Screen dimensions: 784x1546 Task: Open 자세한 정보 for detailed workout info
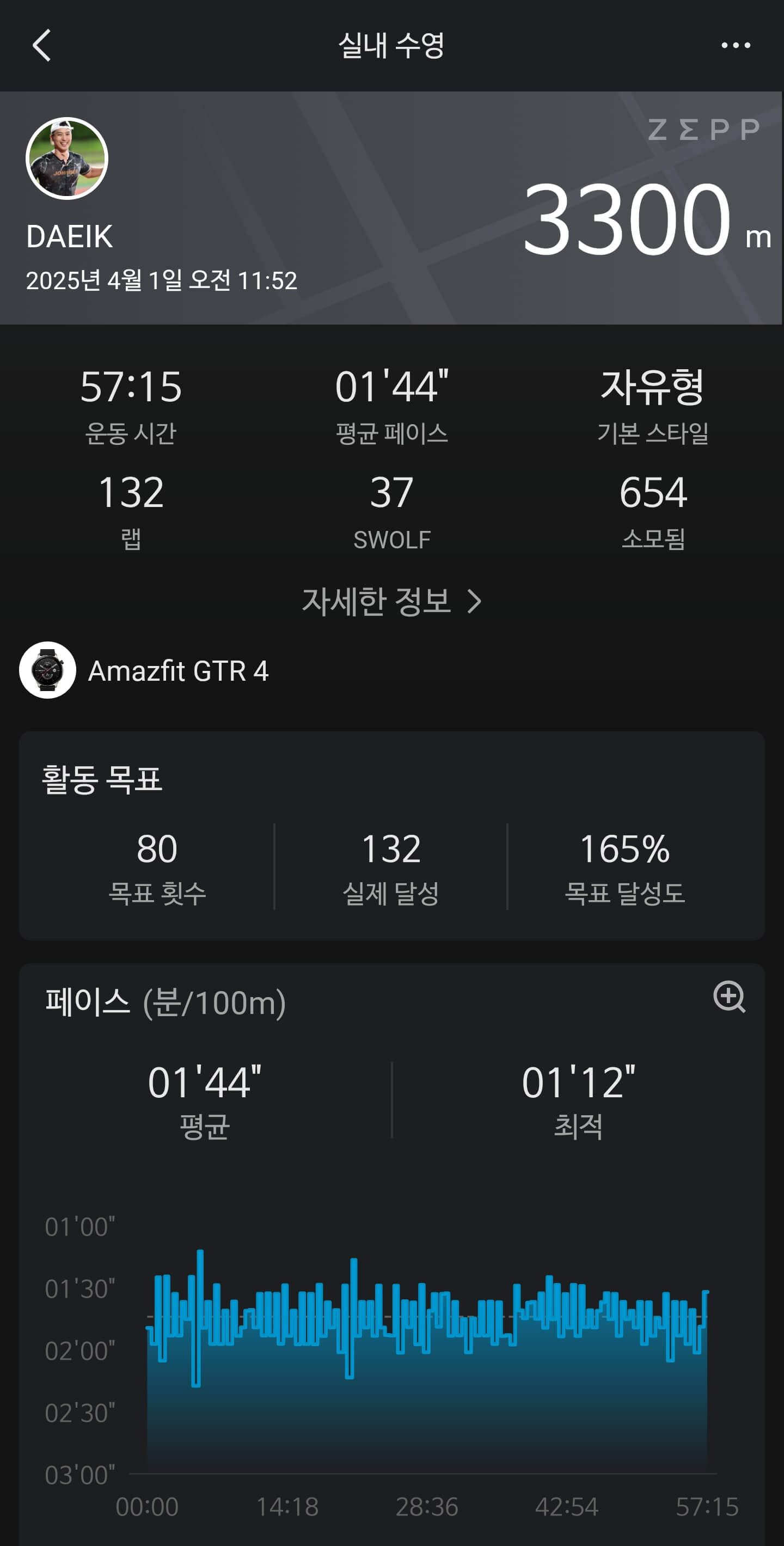(391, 601)
